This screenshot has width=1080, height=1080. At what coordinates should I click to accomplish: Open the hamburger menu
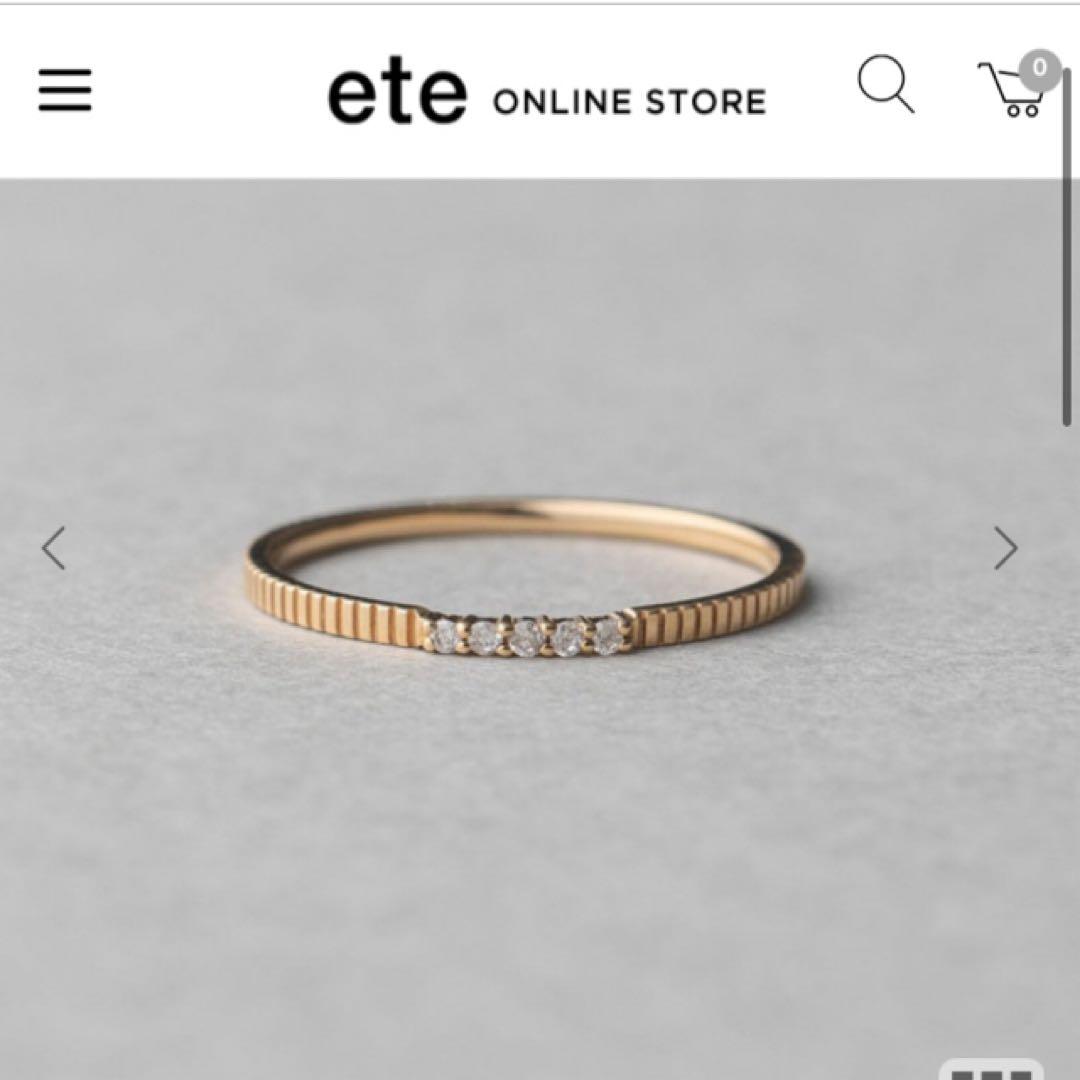coord(65,91)
